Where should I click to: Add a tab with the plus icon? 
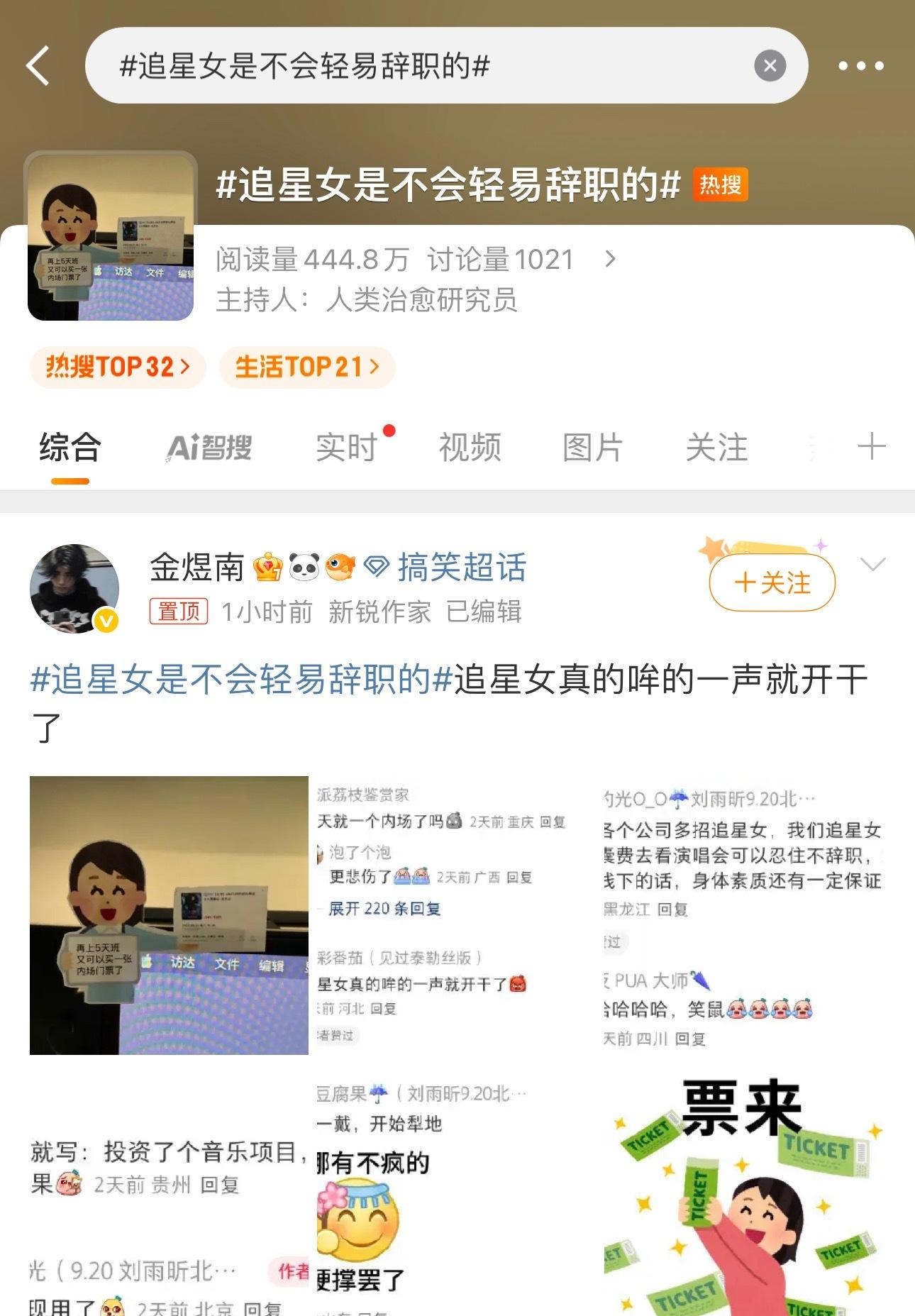click(x=872, y=447)
